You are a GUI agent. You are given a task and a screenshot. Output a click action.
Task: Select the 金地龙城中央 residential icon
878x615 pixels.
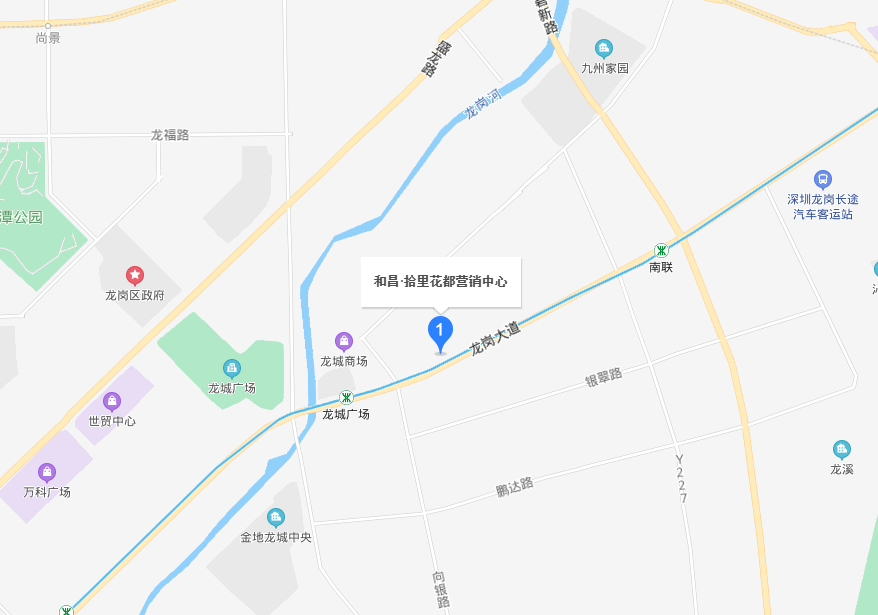(276, 517)
